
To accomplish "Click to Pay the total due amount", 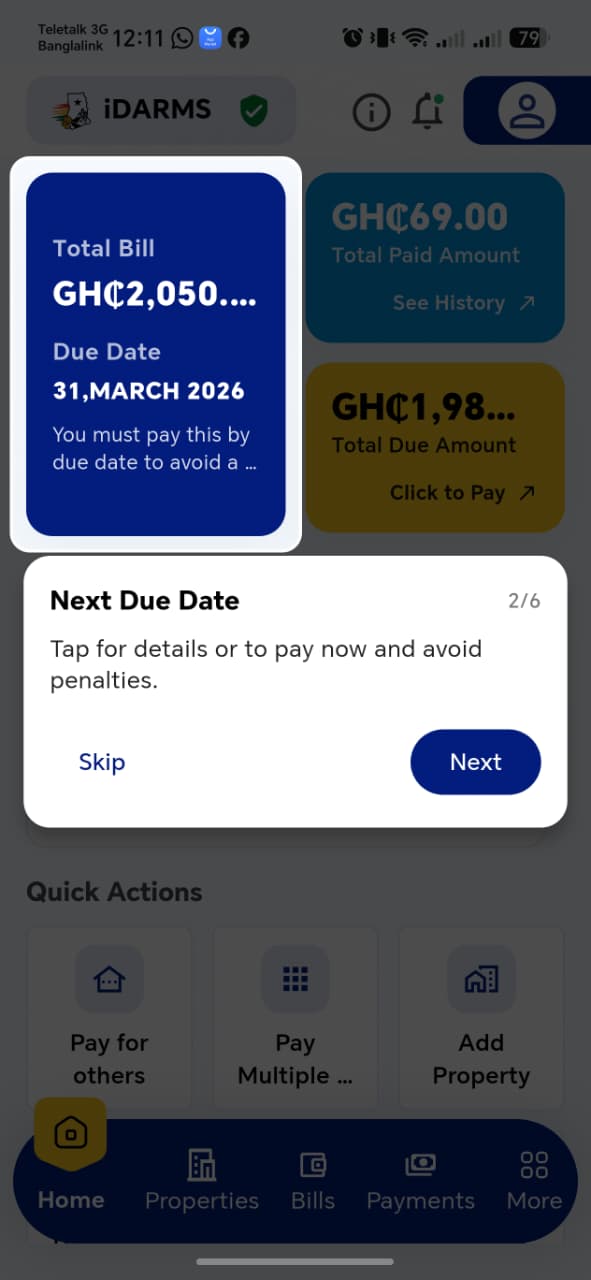I will (462, 493).
